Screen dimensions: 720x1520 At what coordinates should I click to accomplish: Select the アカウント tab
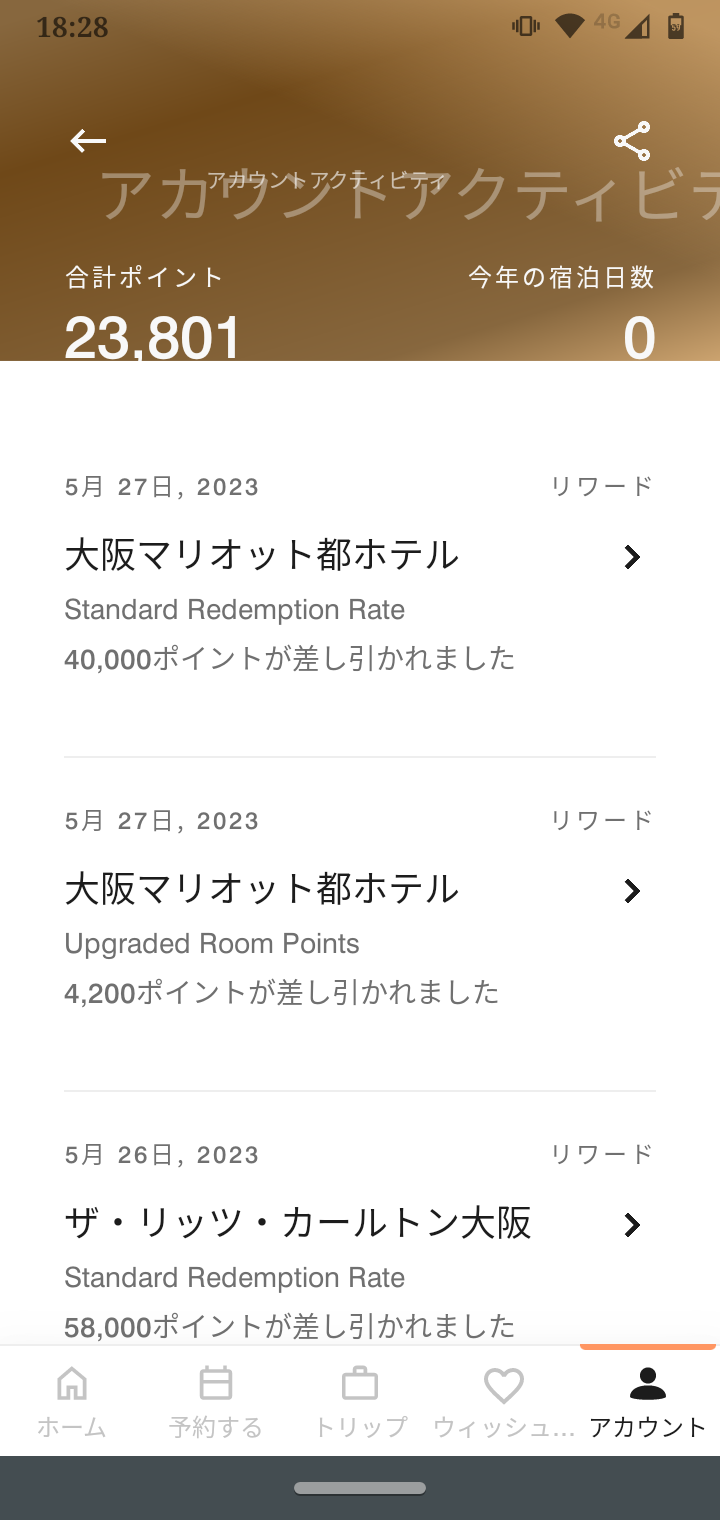click(648, 1400)
